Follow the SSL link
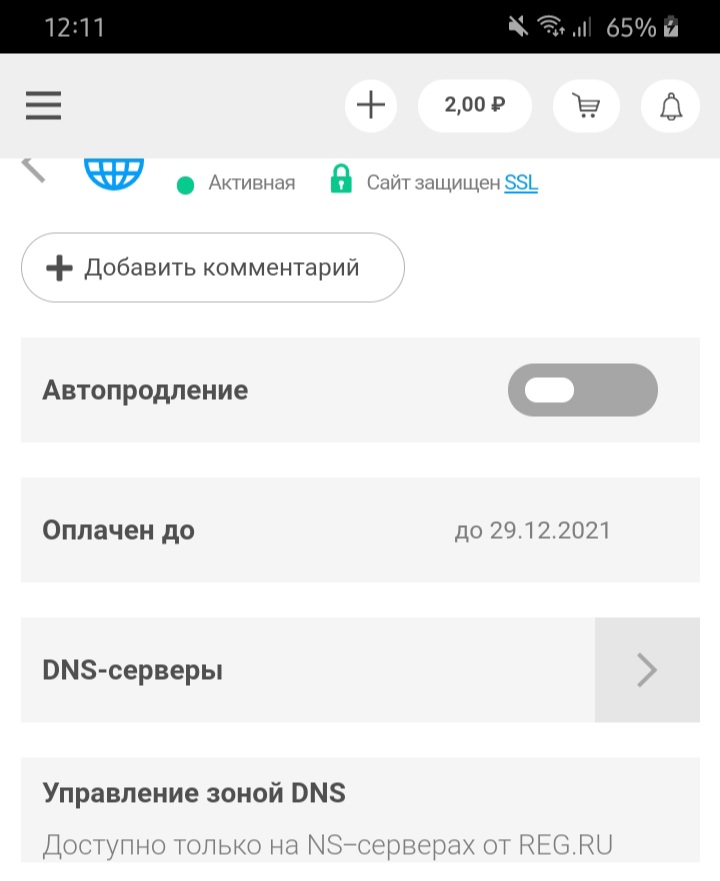 pos(521,183)
